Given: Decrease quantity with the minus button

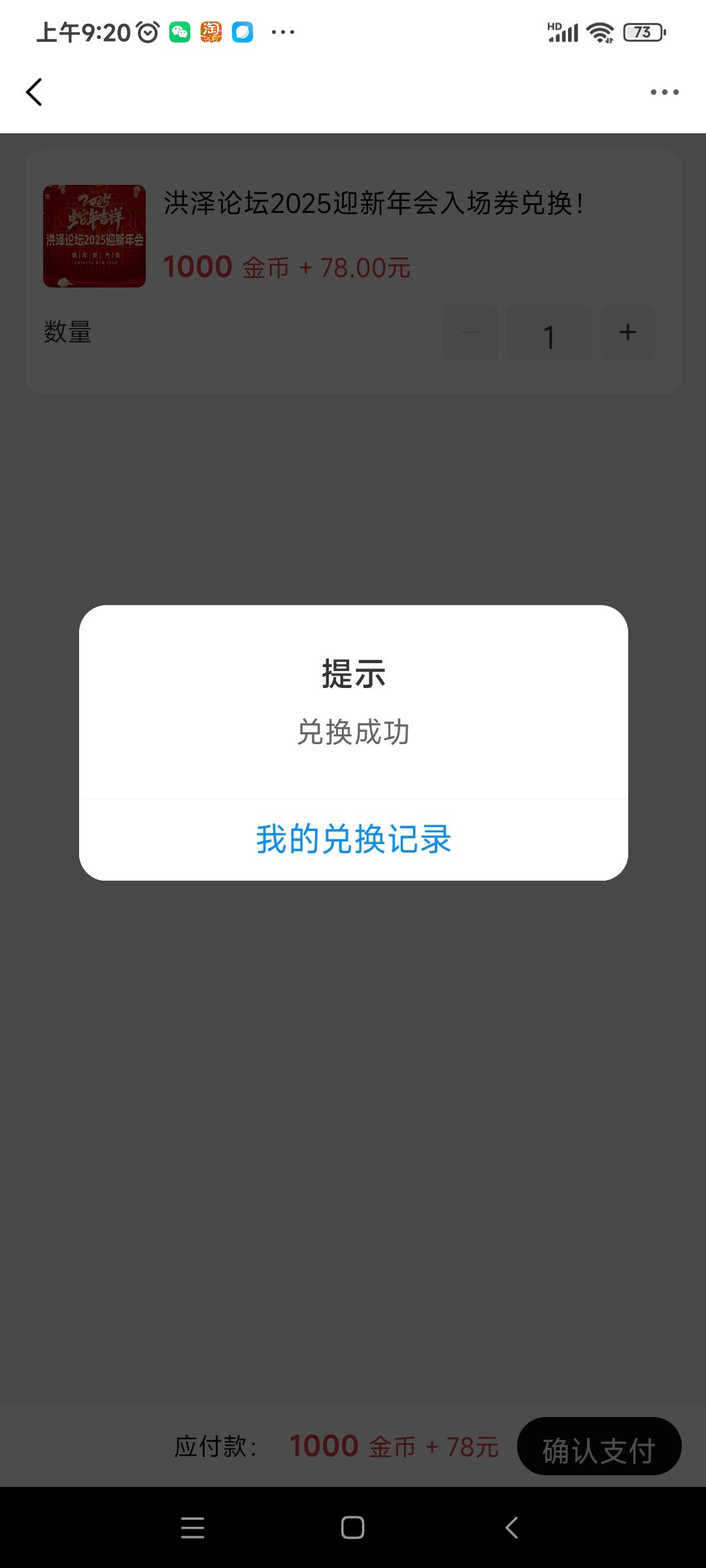Looking at the screenshot, I should 471,333.
